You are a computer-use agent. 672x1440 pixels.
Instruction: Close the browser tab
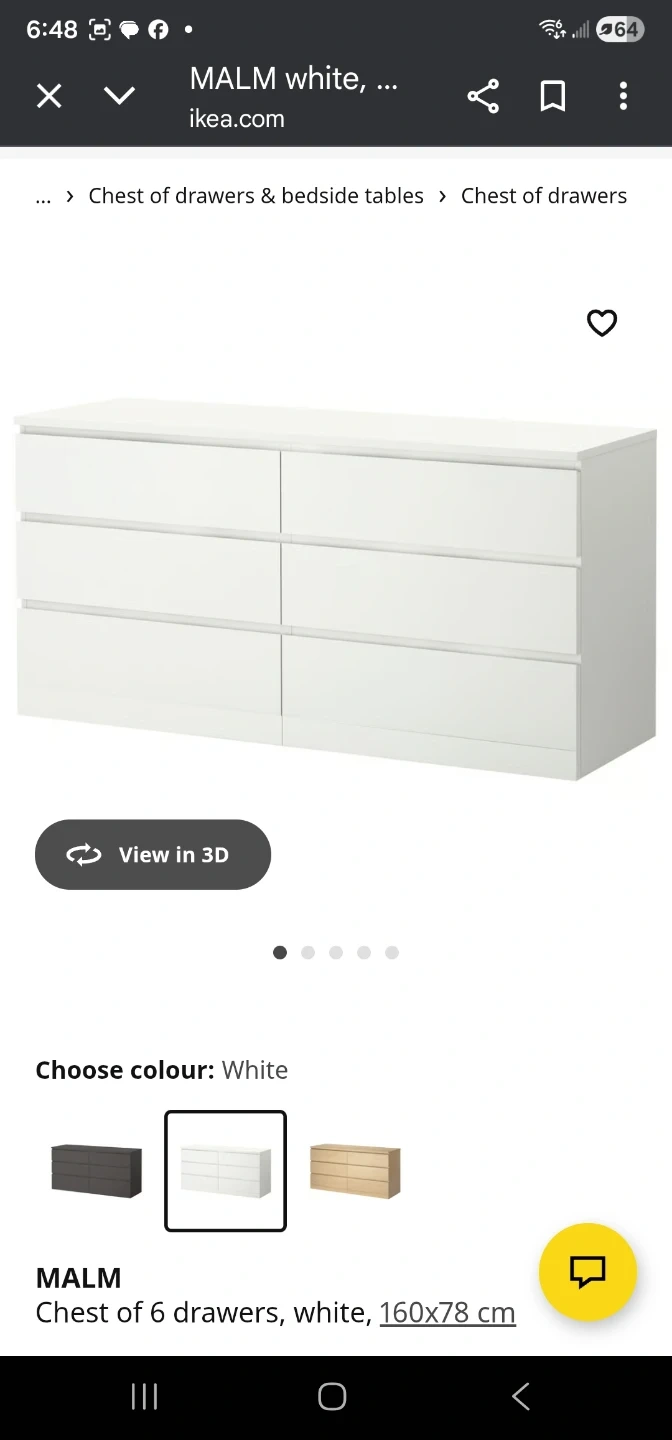tap(49, 96)
